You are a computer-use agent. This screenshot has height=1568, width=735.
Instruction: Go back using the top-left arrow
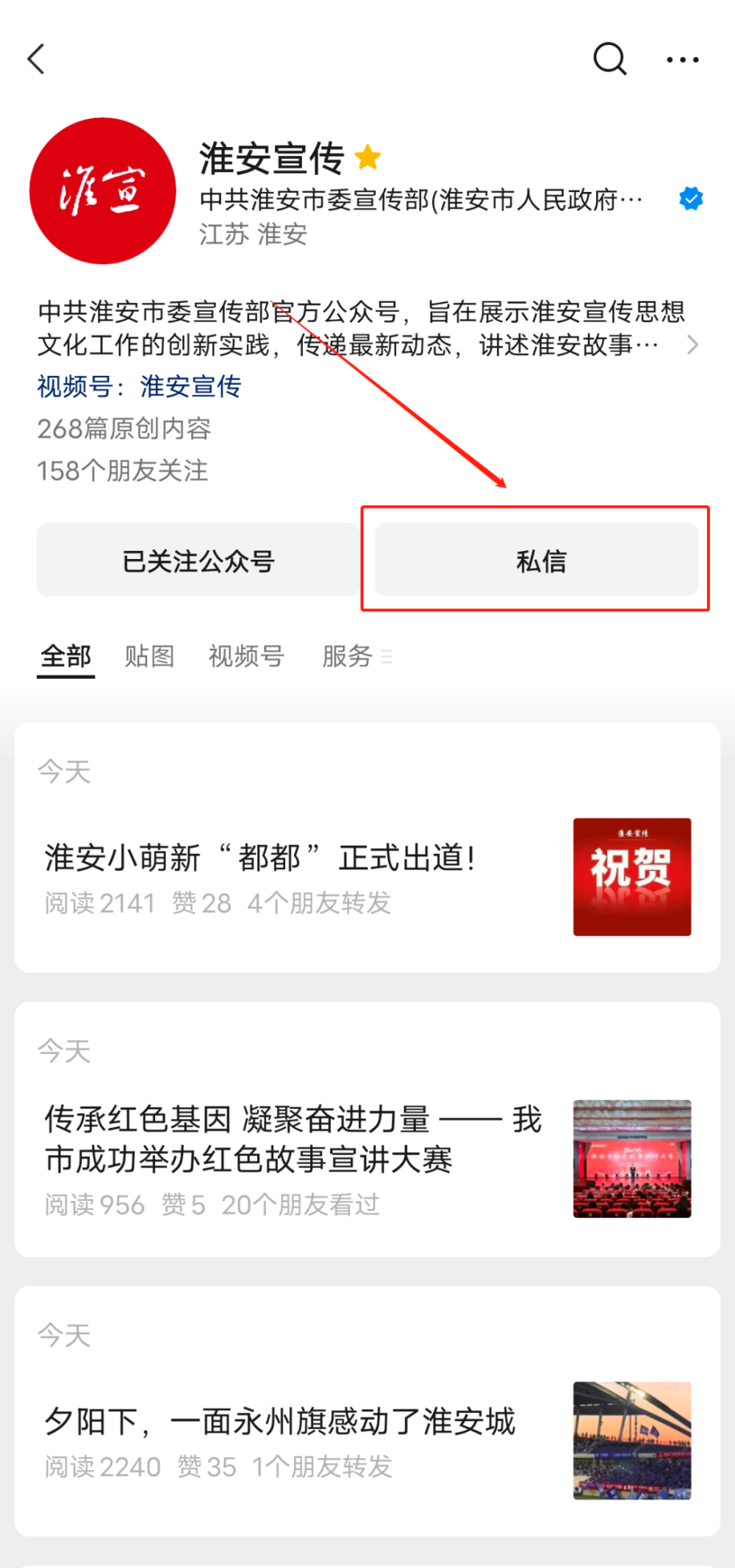tap(37, 59)
